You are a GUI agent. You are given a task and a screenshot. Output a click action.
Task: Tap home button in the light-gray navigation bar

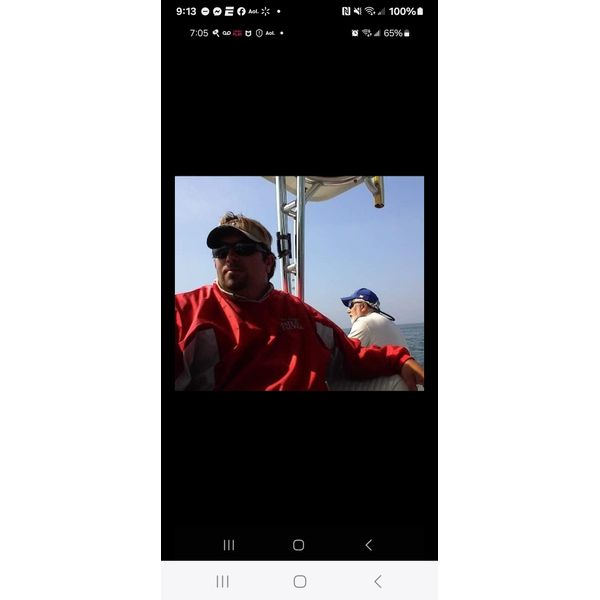(x=300, y=581)
